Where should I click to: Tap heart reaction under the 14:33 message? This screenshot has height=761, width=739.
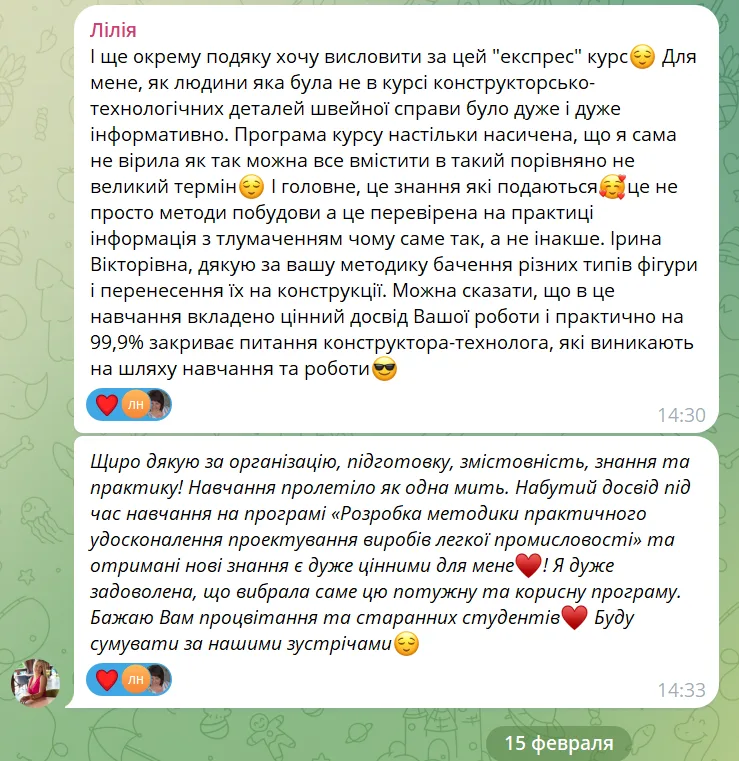point(107,680)
